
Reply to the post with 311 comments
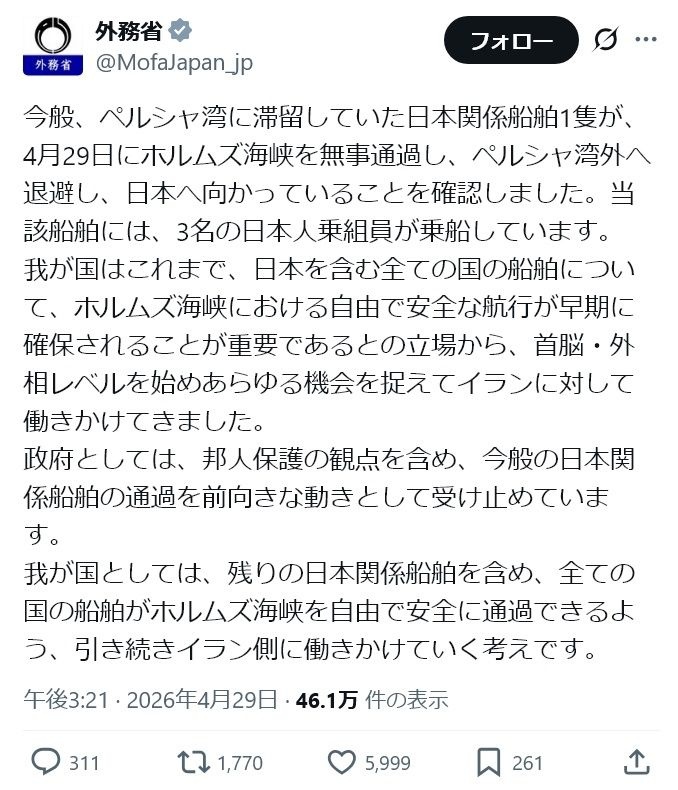47,763
